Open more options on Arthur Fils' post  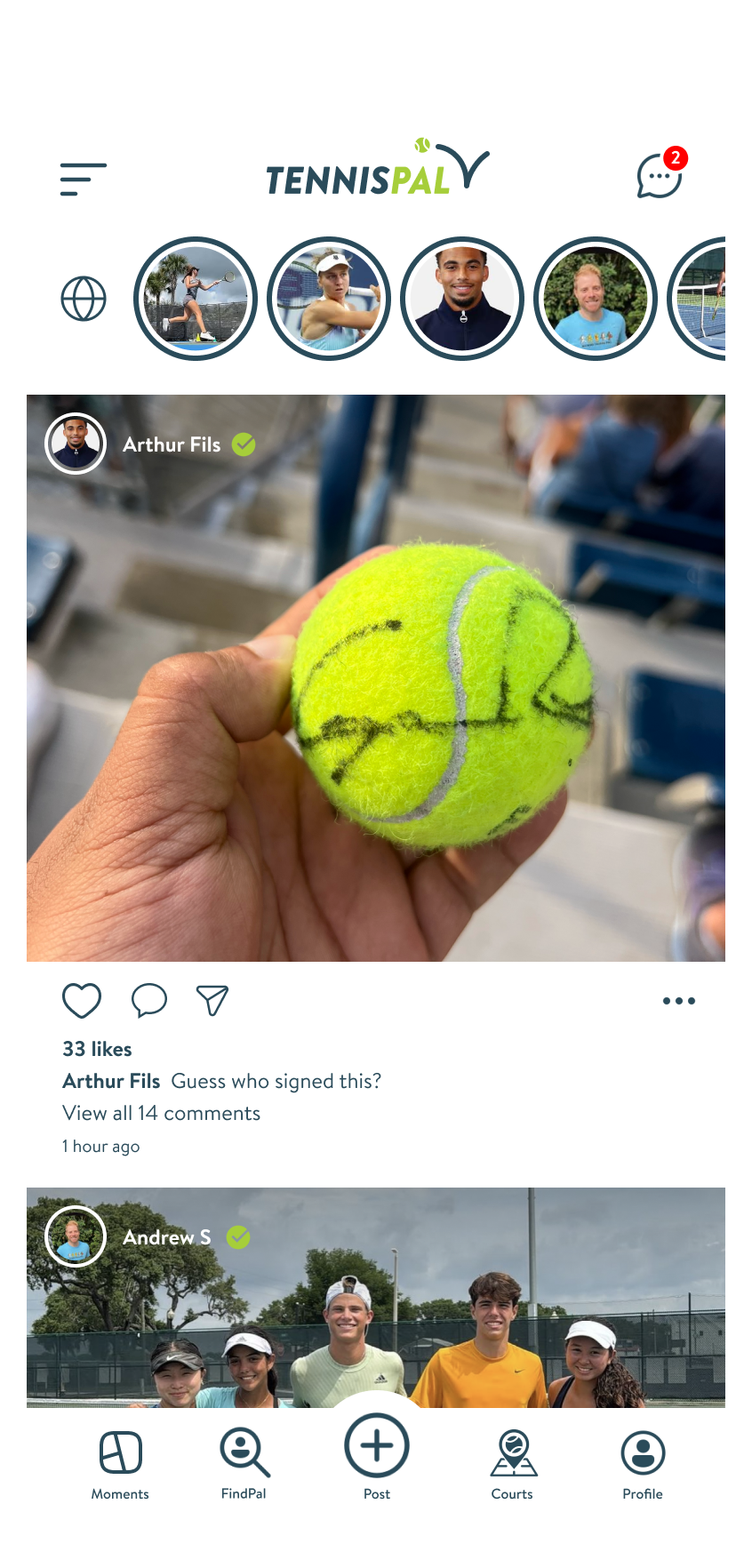coord(678,1001)
